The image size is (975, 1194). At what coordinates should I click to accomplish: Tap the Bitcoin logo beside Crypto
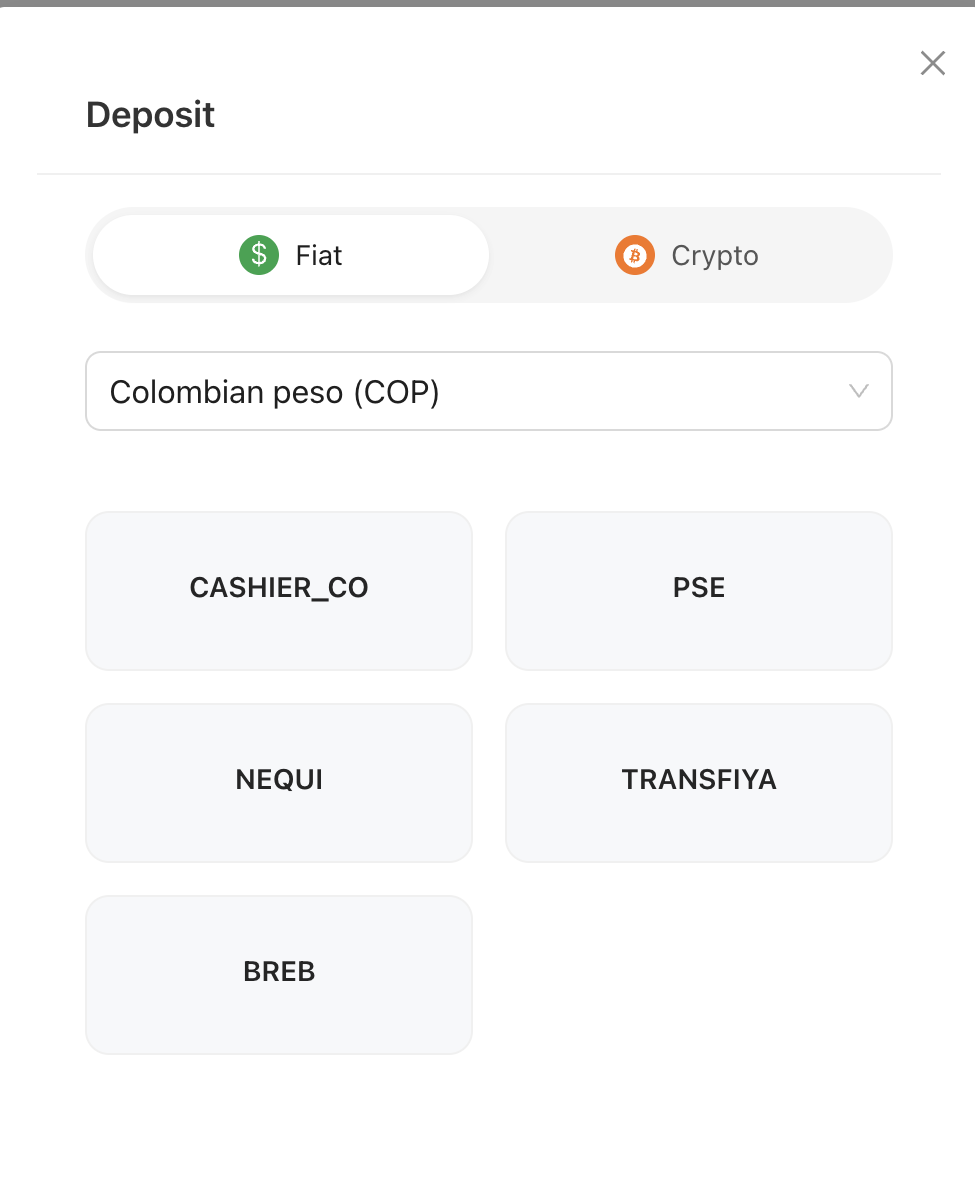(634, 255)
